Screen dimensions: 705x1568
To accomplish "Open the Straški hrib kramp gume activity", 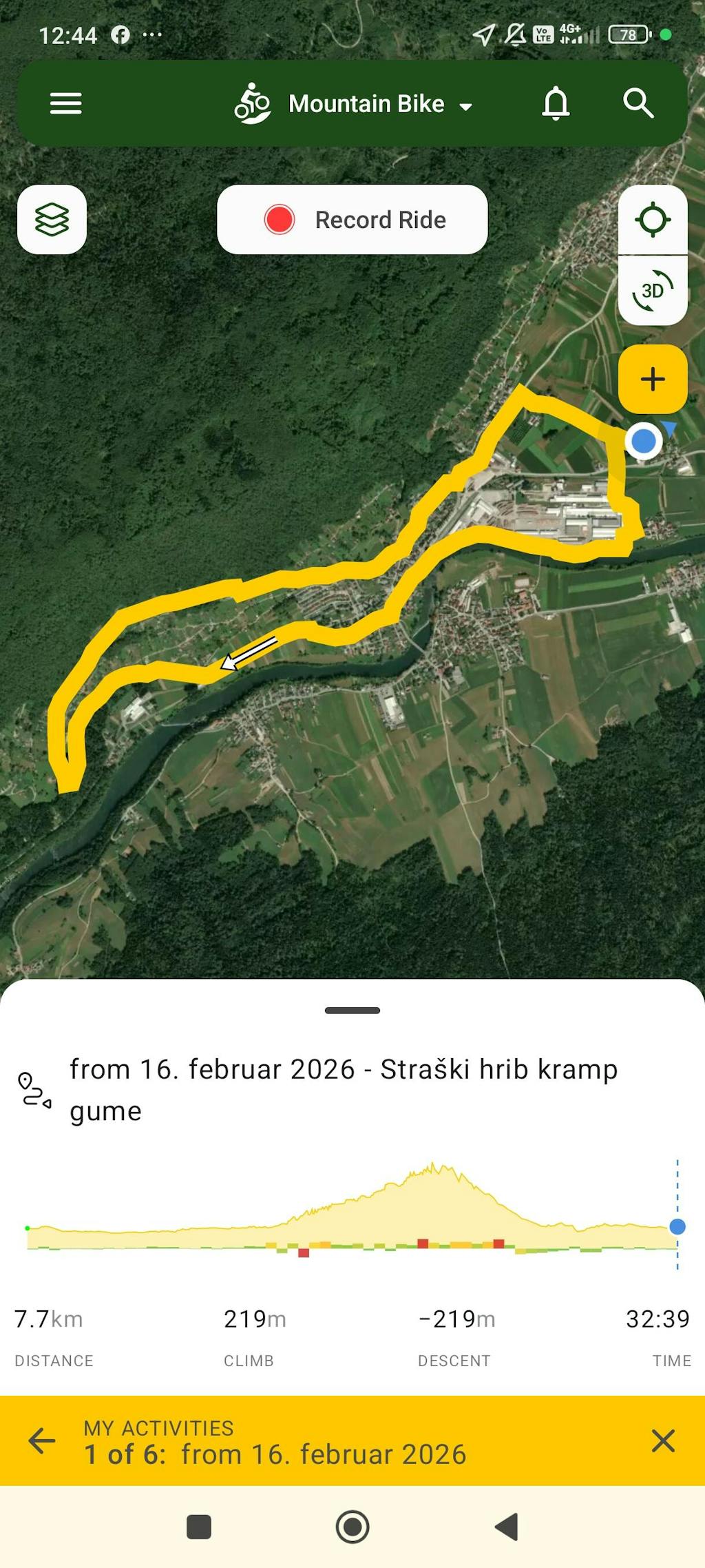I will click(343, 1090).
